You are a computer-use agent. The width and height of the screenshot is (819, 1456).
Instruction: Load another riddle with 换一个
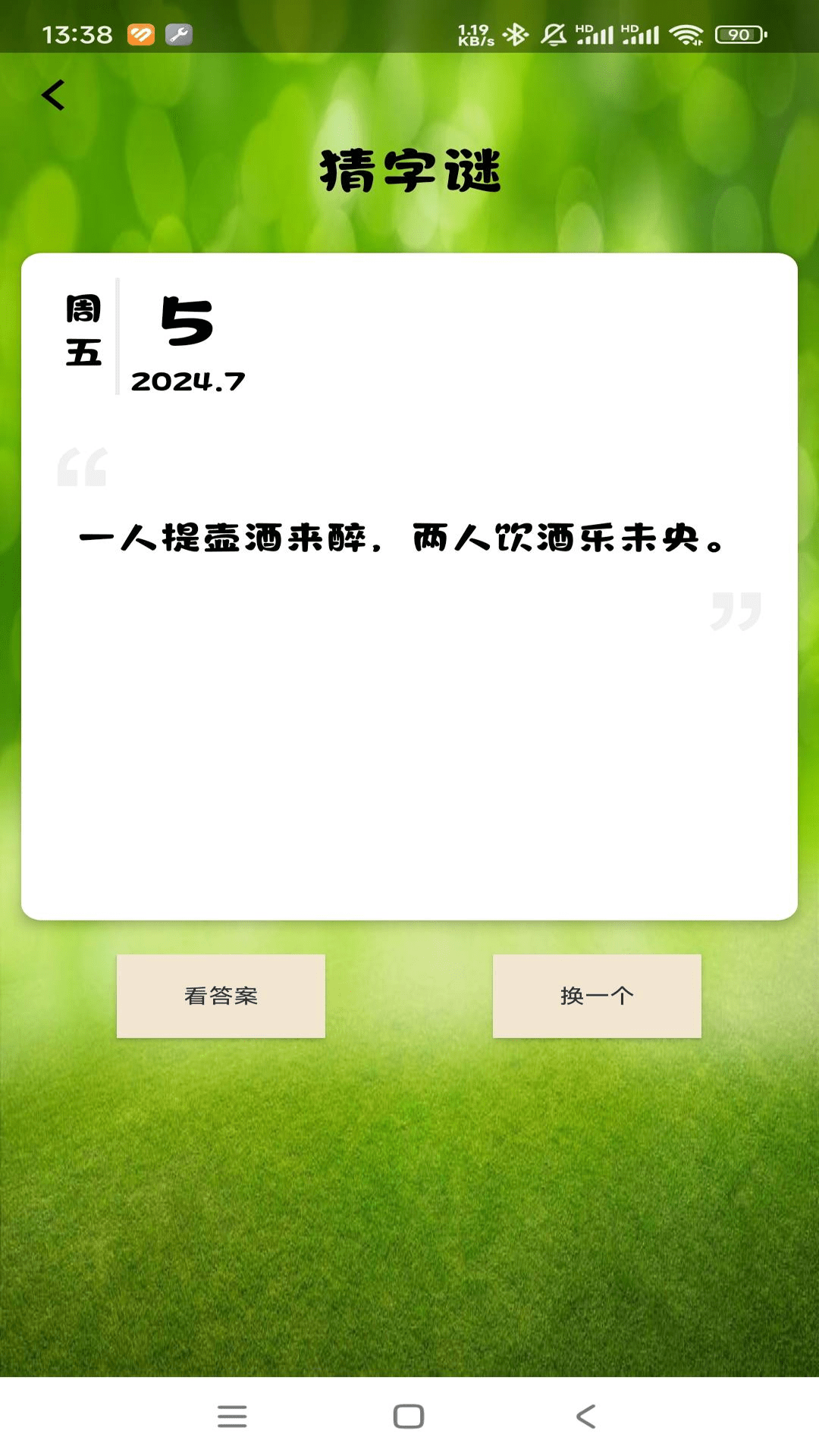coord(597,996)
